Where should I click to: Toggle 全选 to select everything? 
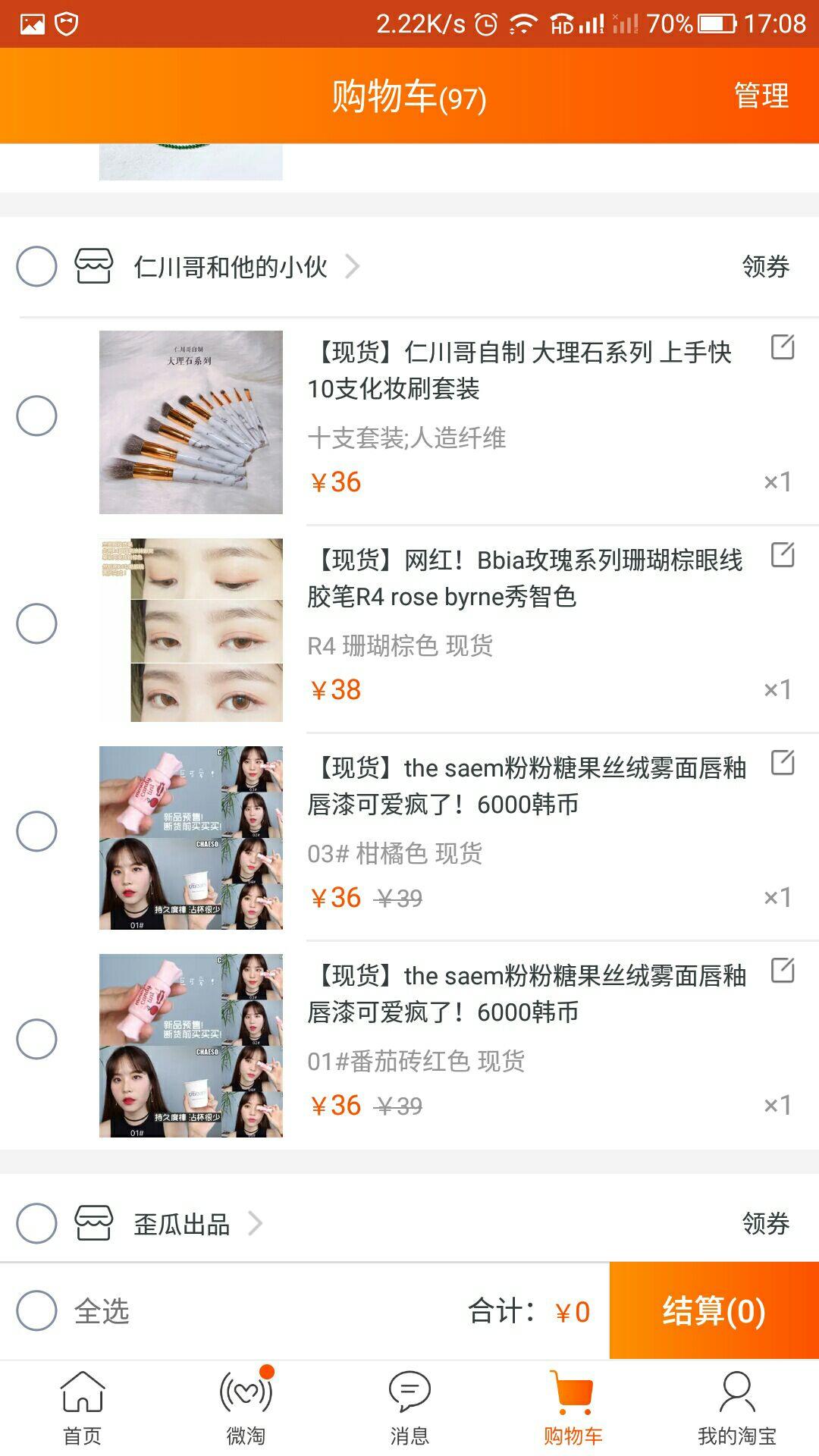(x=37, y=1310)
